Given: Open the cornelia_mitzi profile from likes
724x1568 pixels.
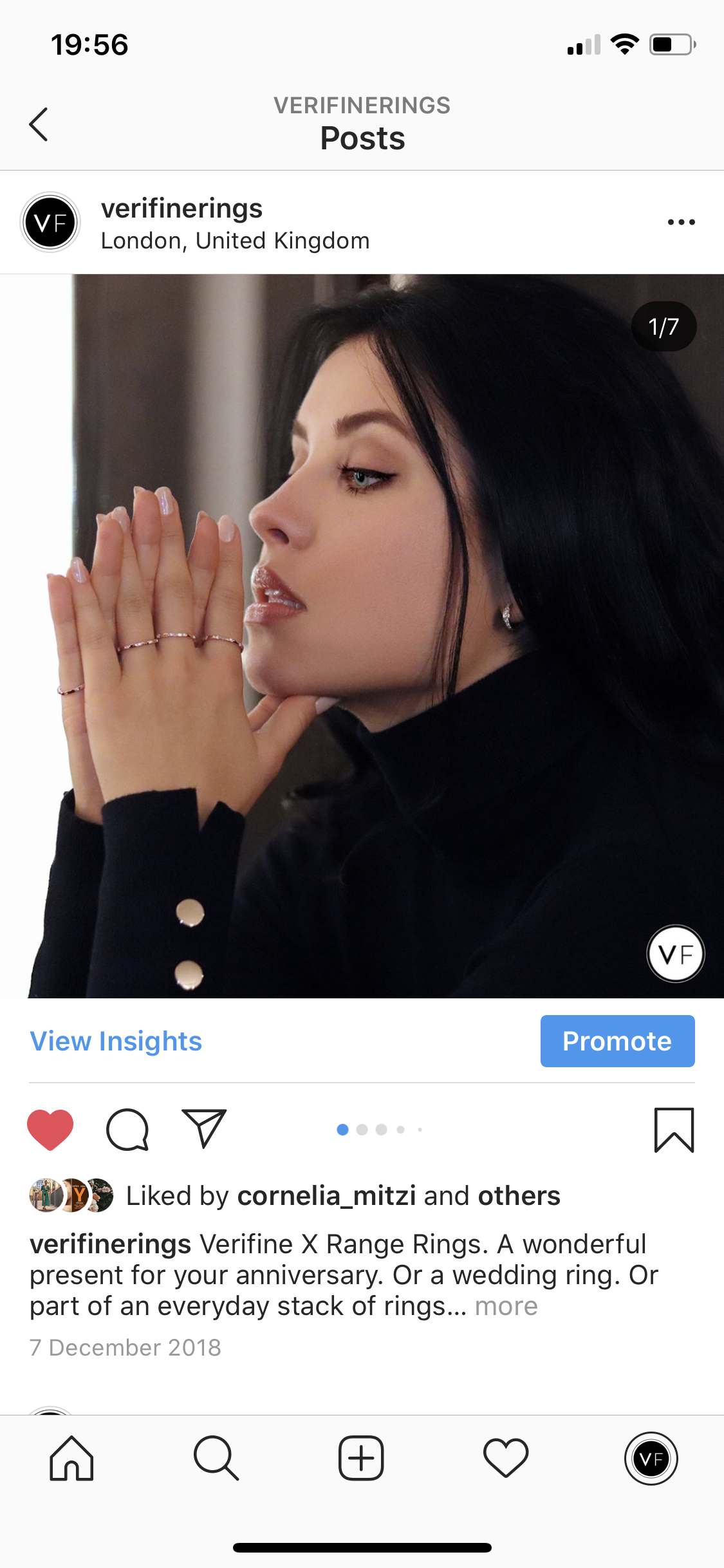Looking at the screenshot, I should click(x=326, y=1196).
